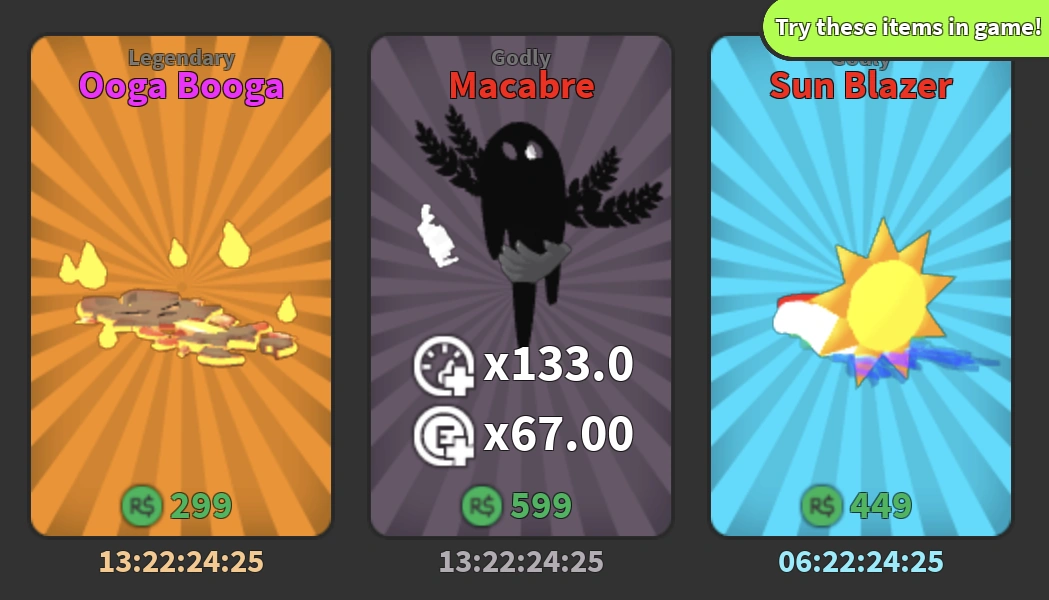Select the Macabre godly item card

pos(521,286)
